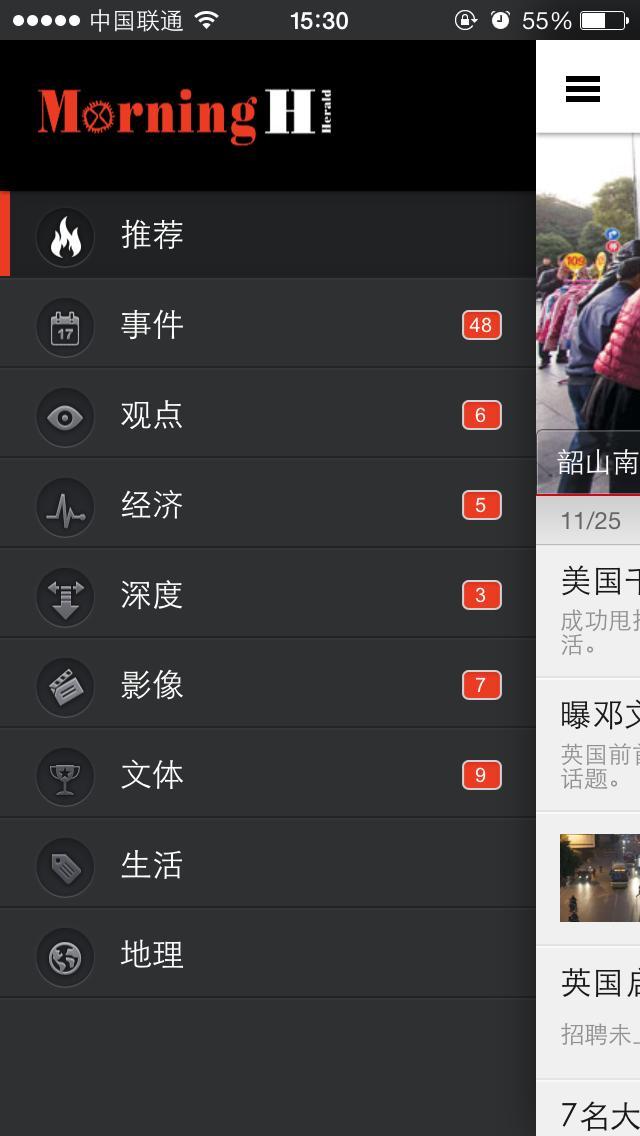The image size is (640, 1136).
Task: Switch to the 文体 category
Action: click(267, 773)
